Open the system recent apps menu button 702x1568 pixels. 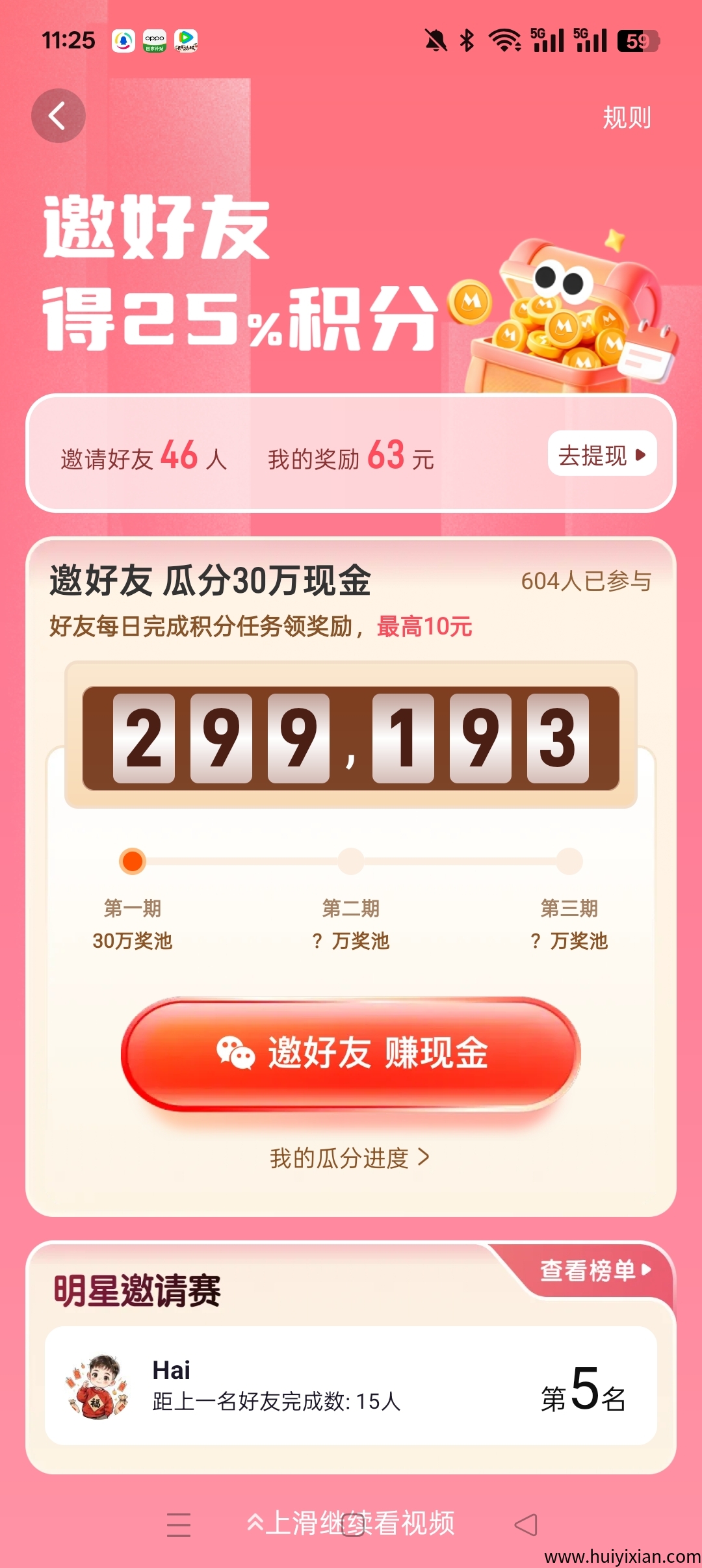tap(178, 1524)
